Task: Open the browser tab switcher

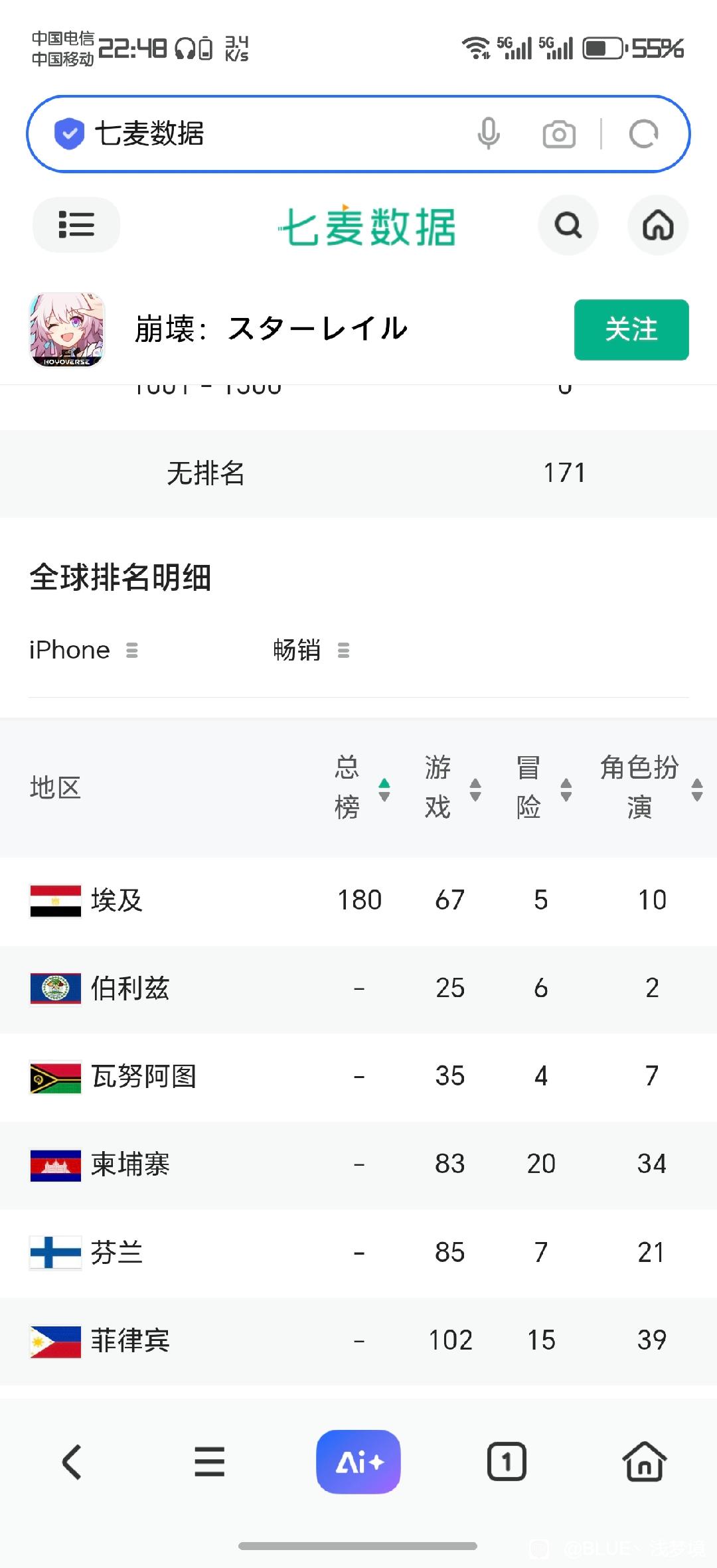Action: (x=507, y=1462)
